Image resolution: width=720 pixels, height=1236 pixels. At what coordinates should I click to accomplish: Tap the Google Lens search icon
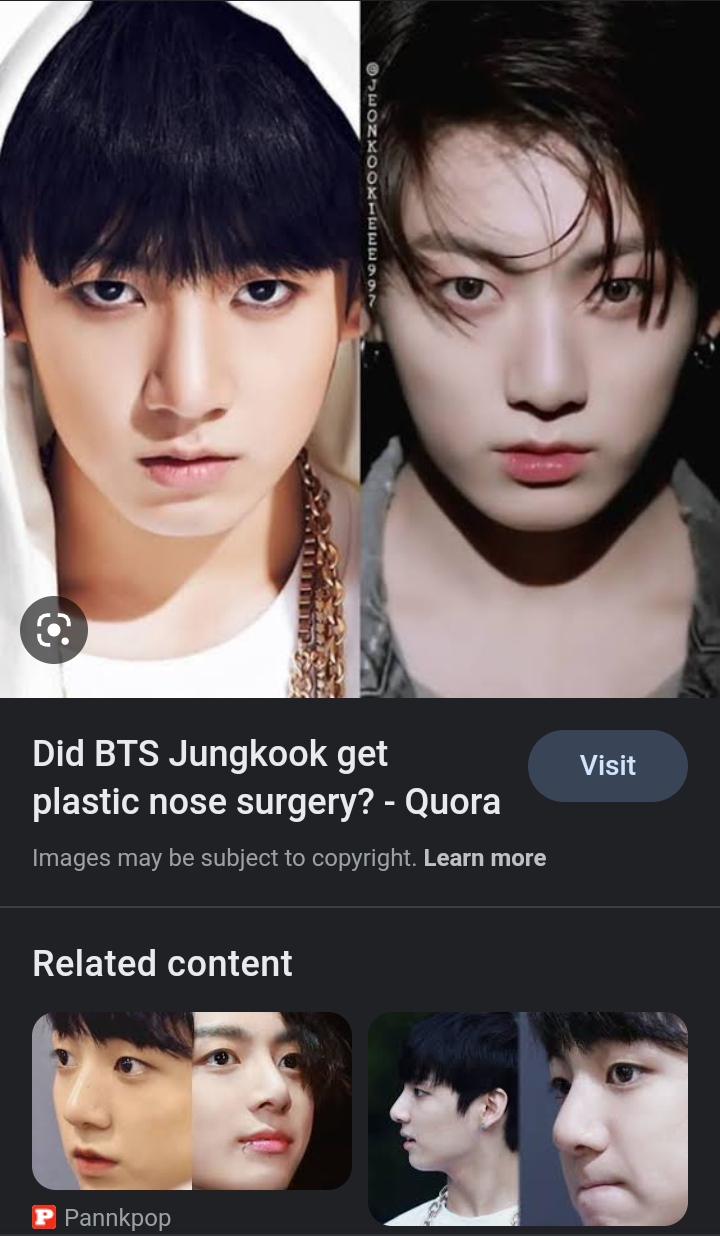pyautogui.click(x=54, y=629)
